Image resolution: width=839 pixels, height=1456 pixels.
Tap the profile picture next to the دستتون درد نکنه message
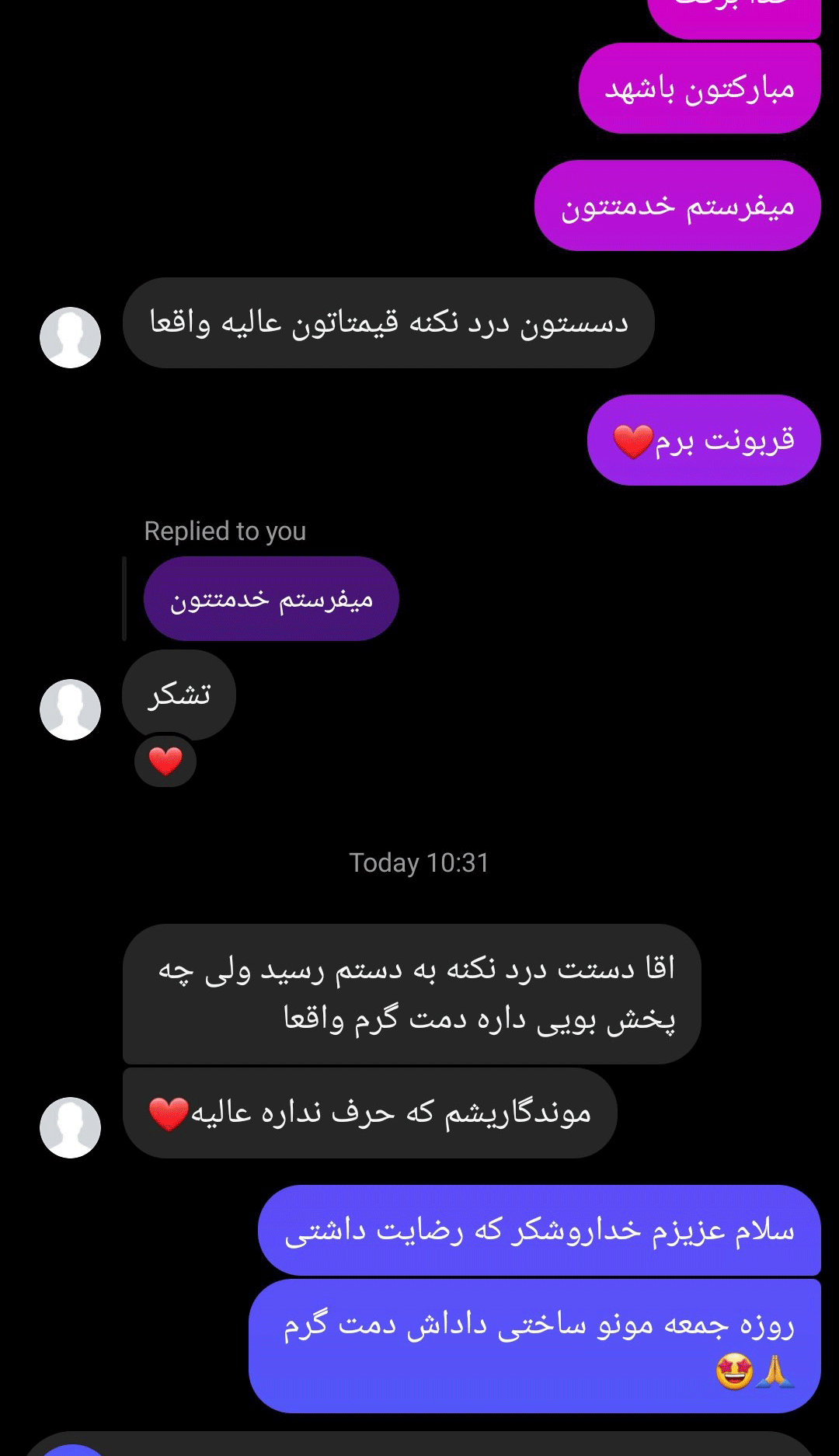(70, 337)
